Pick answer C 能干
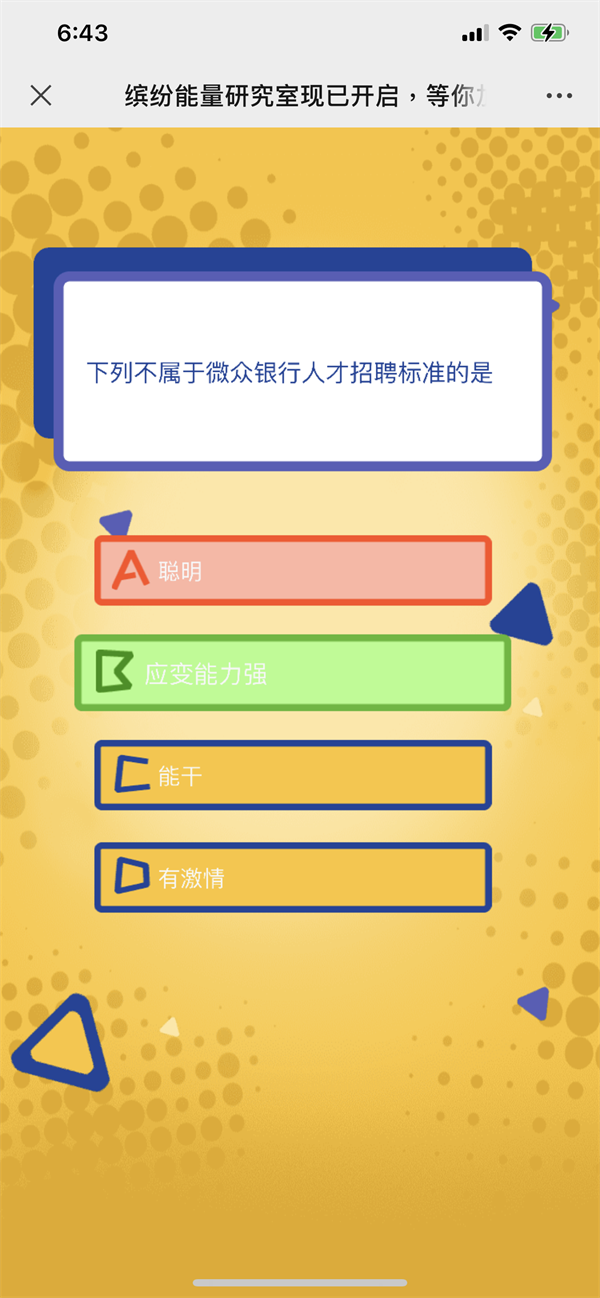 click(293, 775)
